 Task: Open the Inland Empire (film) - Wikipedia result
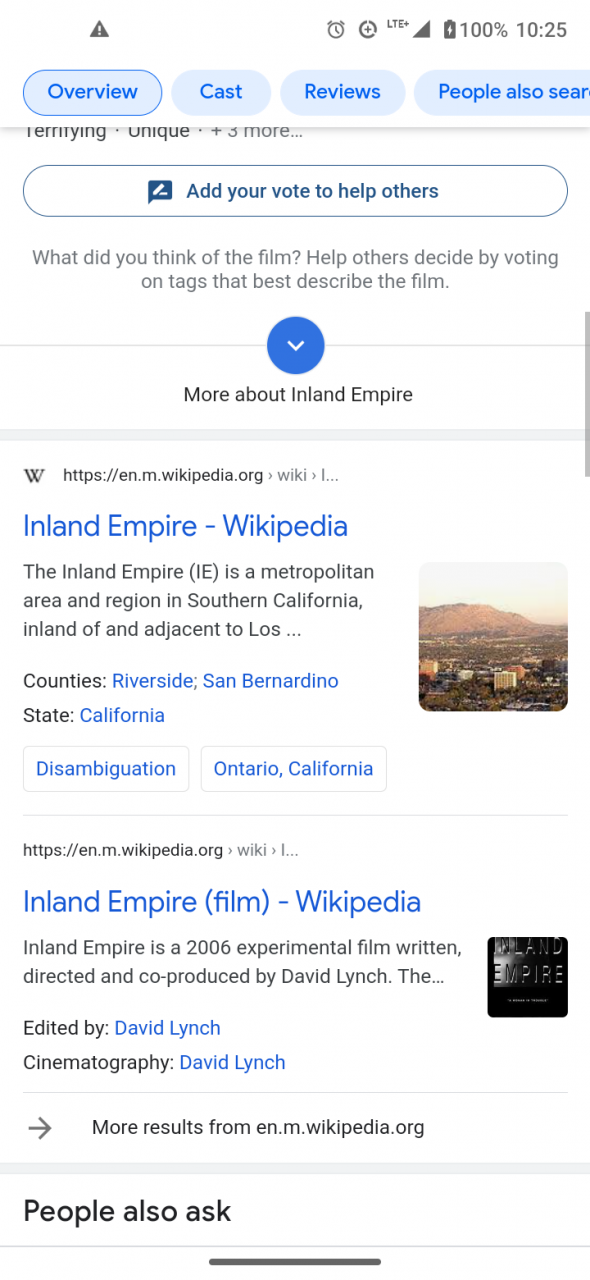pos(222,902)
